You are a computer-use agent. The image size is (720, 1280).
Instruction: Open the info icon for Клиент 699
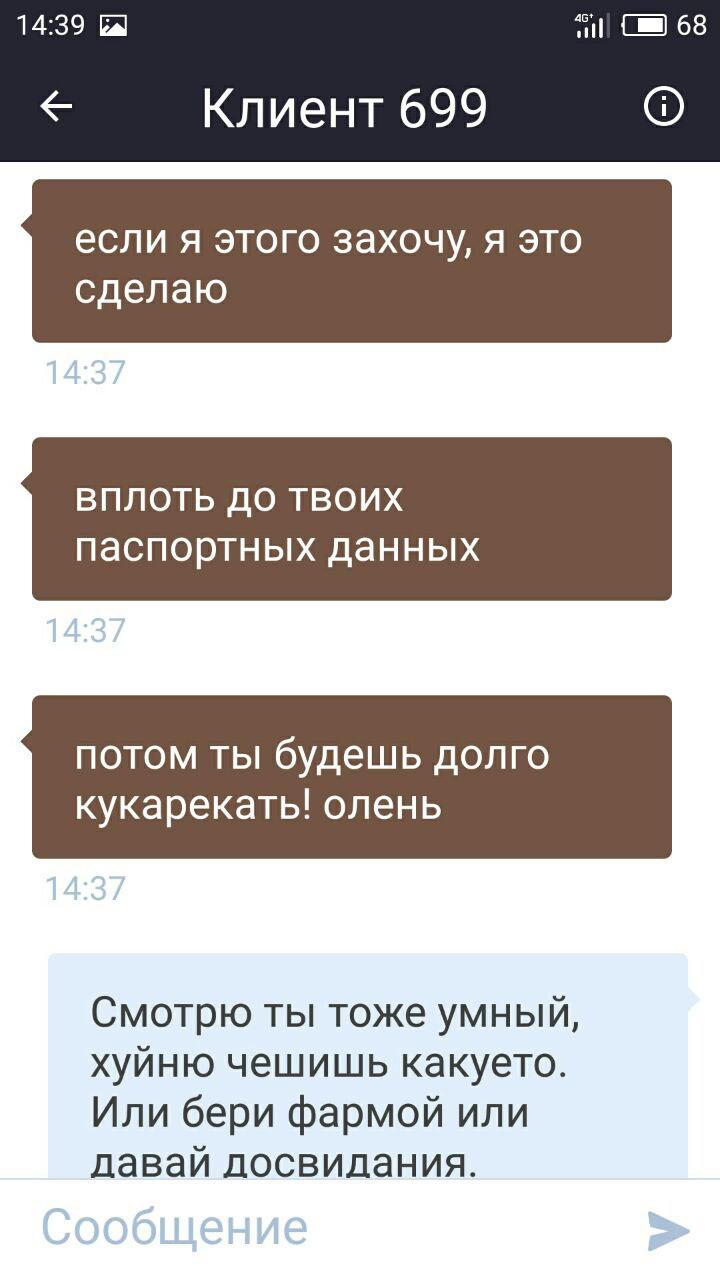tap(664, 107)
